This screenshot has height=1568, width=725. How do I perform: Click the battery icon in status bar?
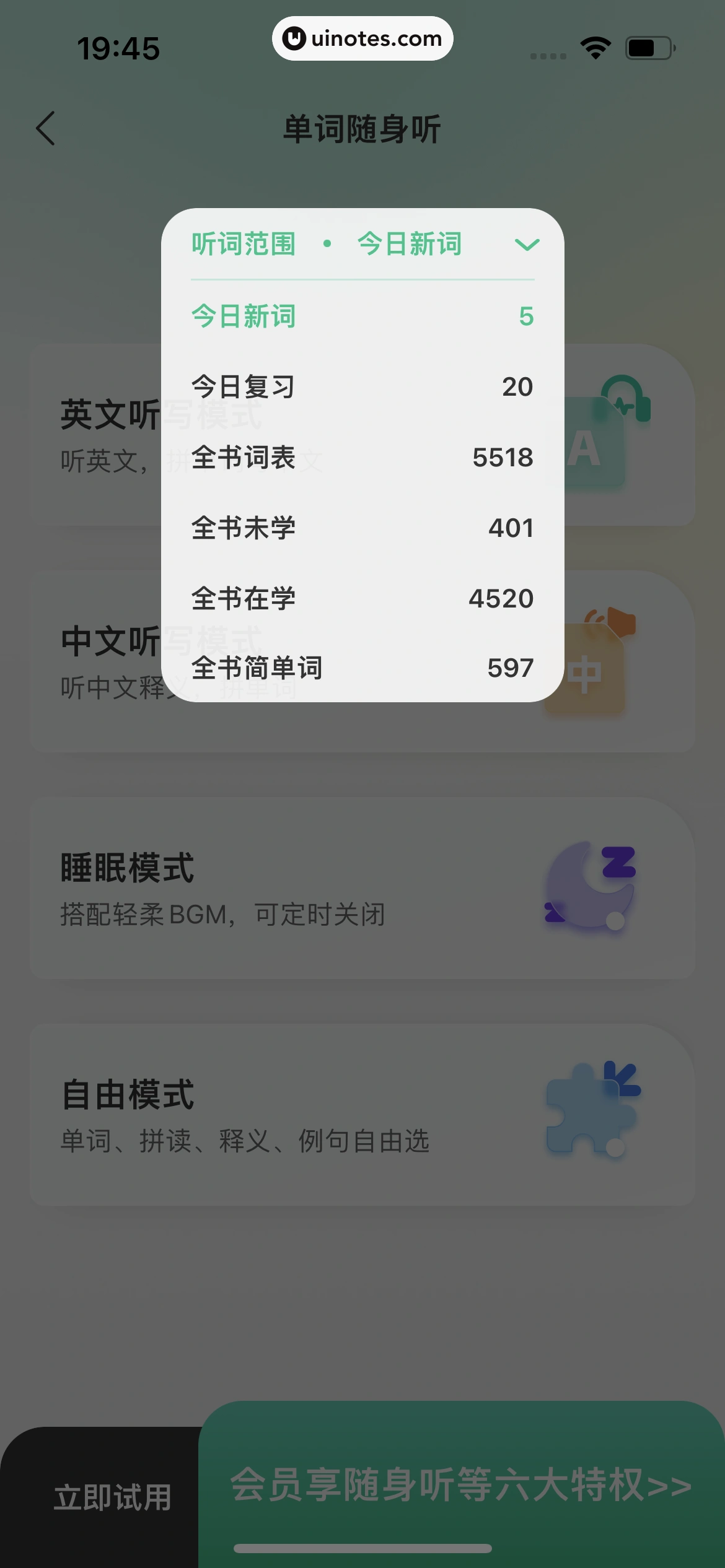[647, 47]
